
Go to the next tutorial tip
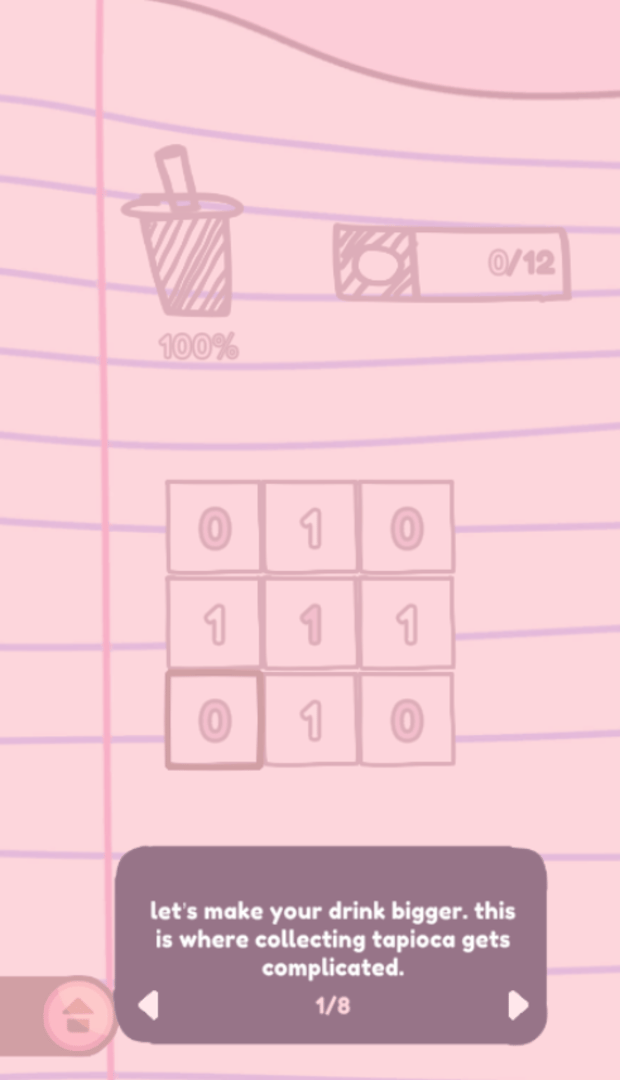(517, 1005)
